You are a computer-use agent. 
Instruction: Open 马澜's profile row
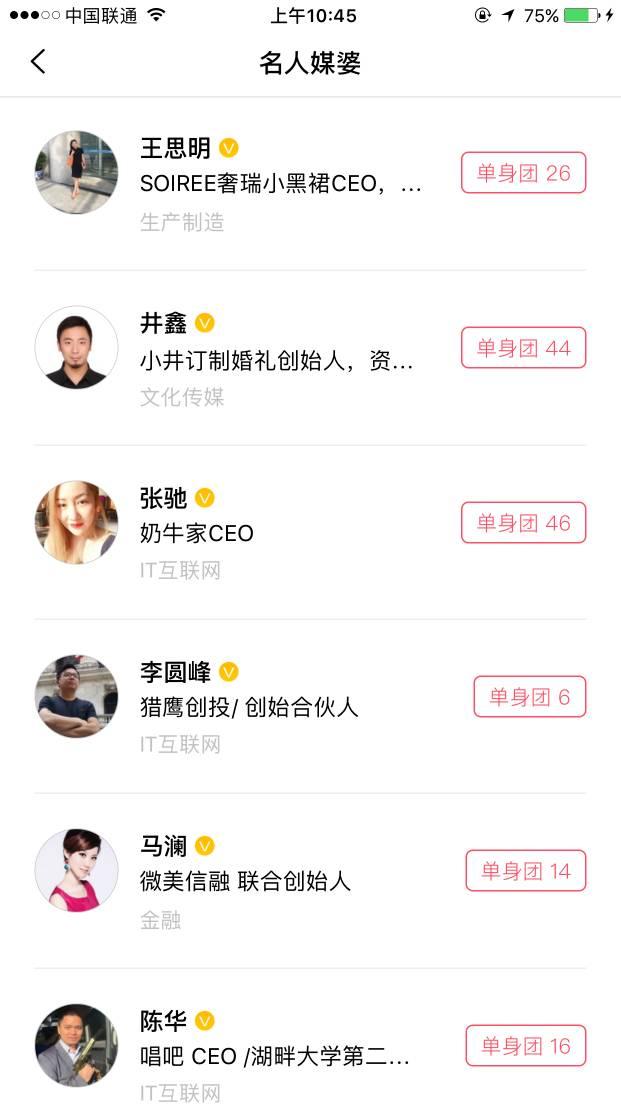tap(310, 881)
